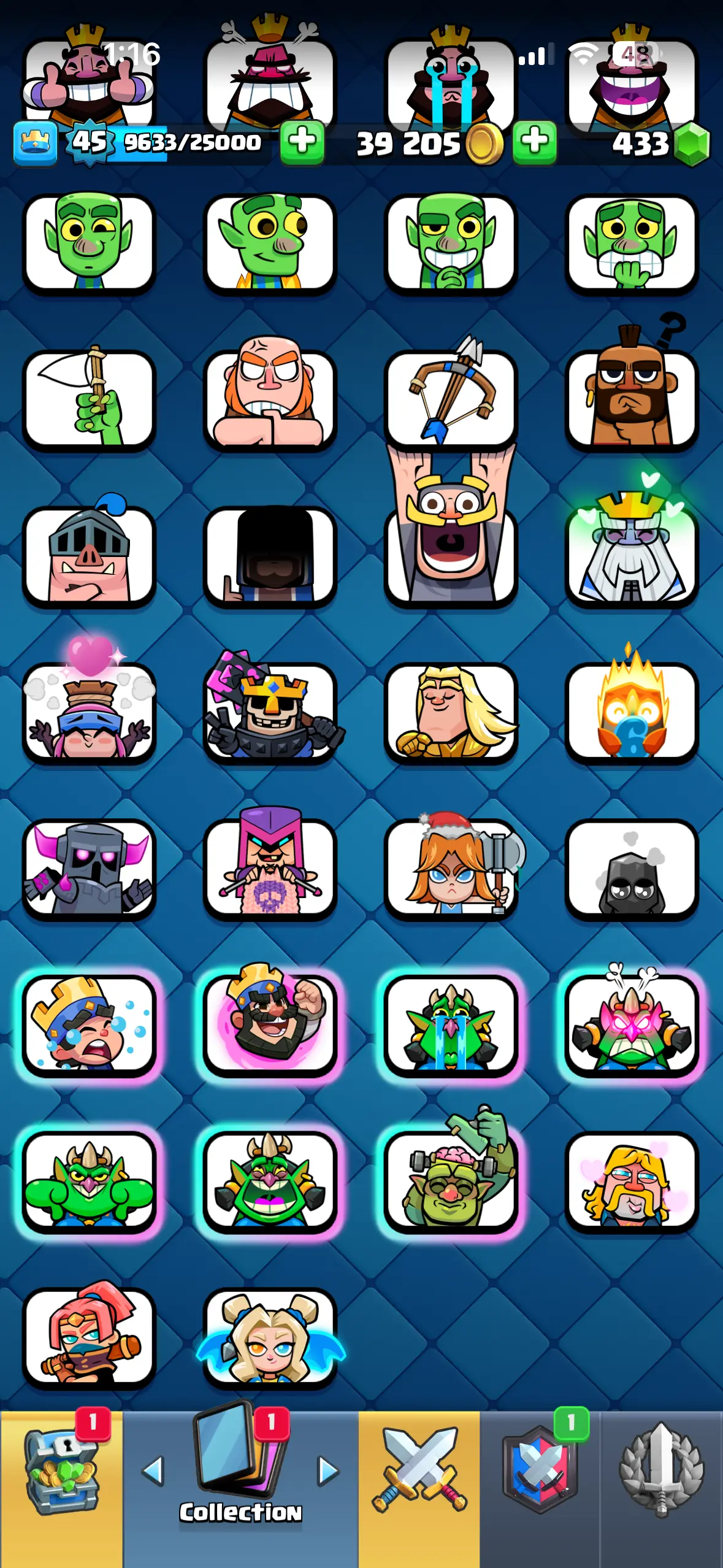Select the mini pekka robot emote
The image size is (723, 1568).
tap(89, 868)
